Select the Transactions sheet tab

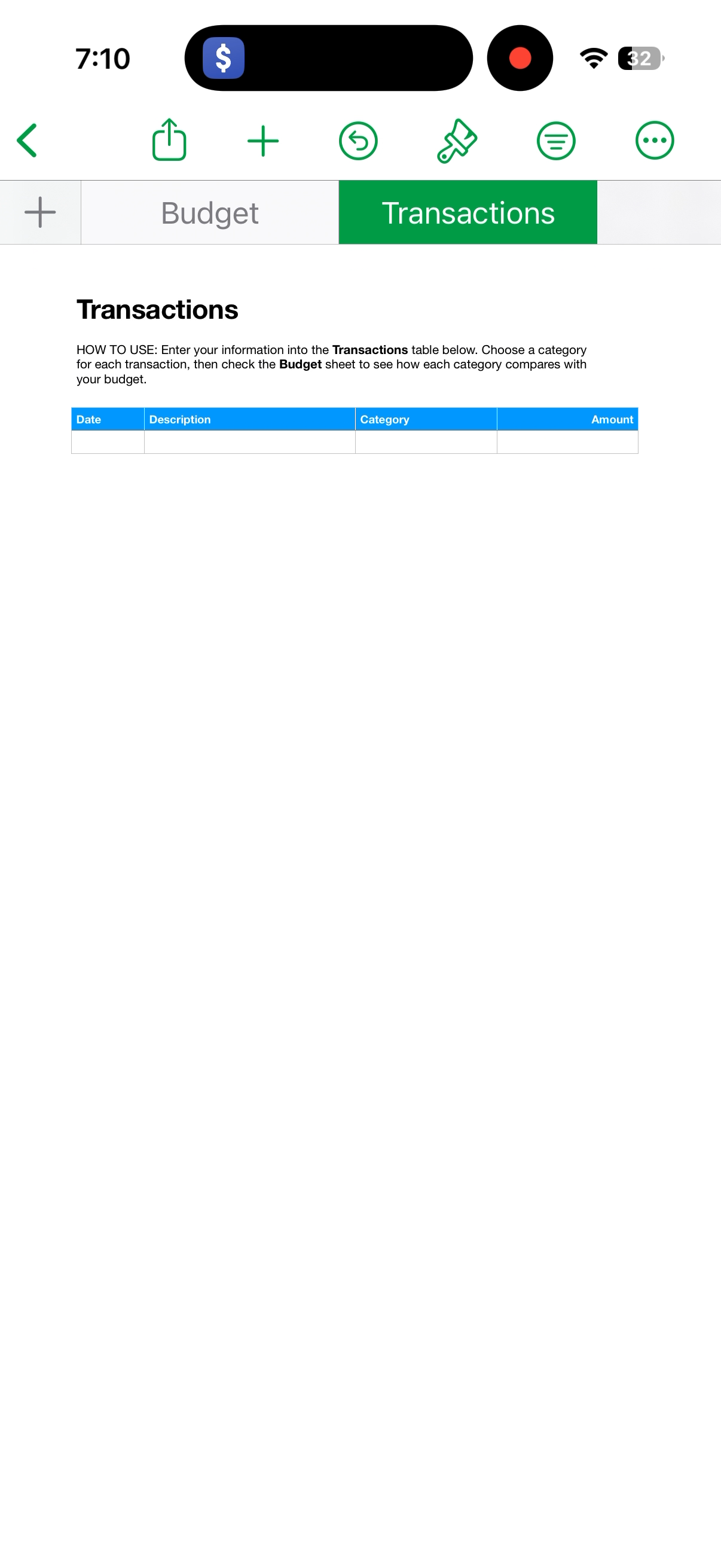coord(468,212)
